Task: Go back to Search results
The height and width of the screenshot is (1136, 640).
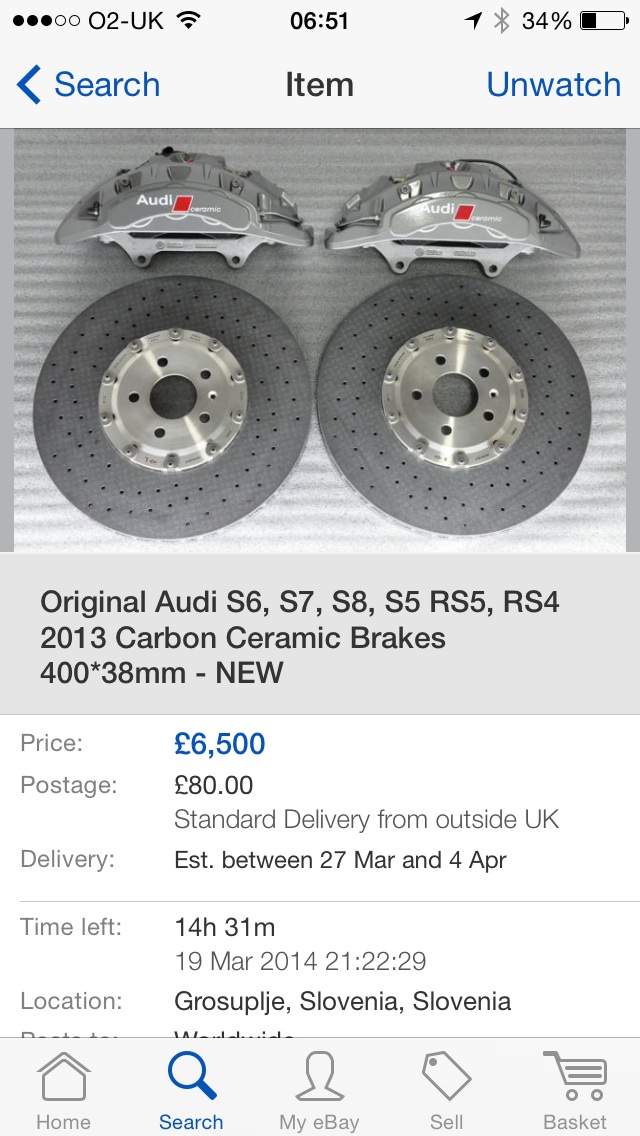Action: click(88, 85)
